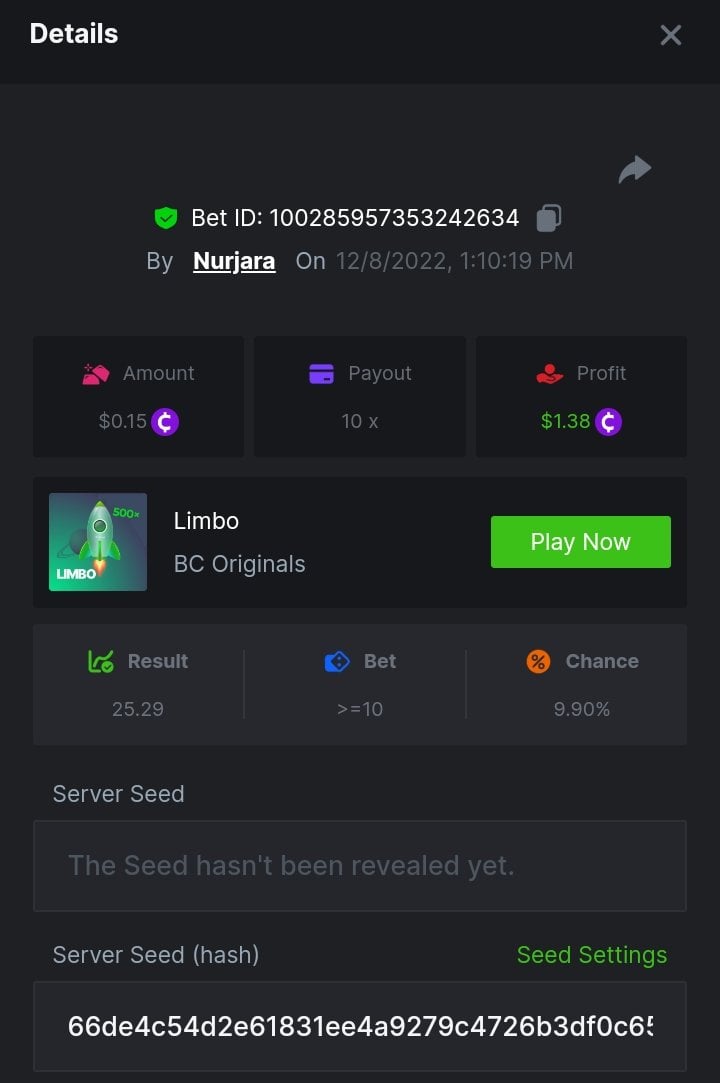Open Nurjara's profile
This screenshot has width=720, height=1083.
click(234, 261)
